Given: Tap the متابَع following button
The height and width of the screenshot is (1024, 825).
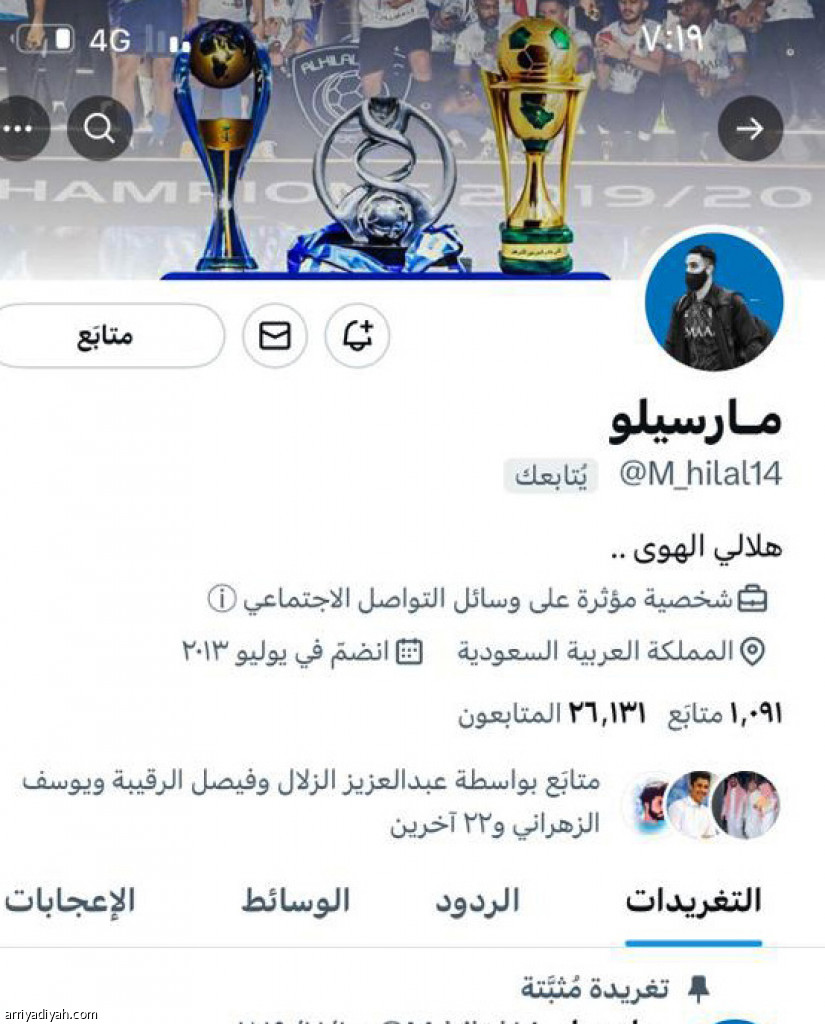Looking at the screenshot, I should 106,336.
